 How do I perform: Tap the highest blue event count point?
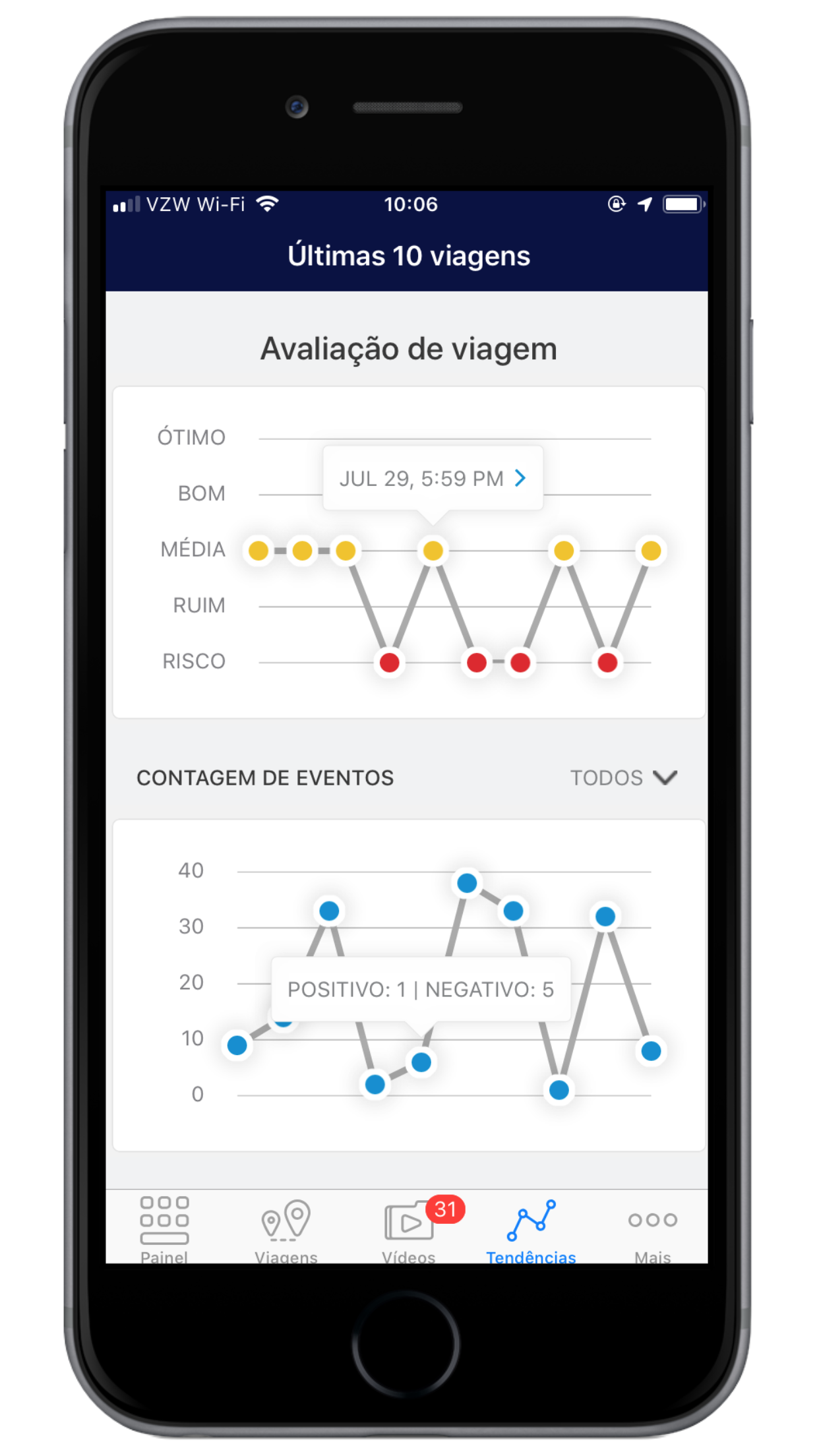point(467,882)
